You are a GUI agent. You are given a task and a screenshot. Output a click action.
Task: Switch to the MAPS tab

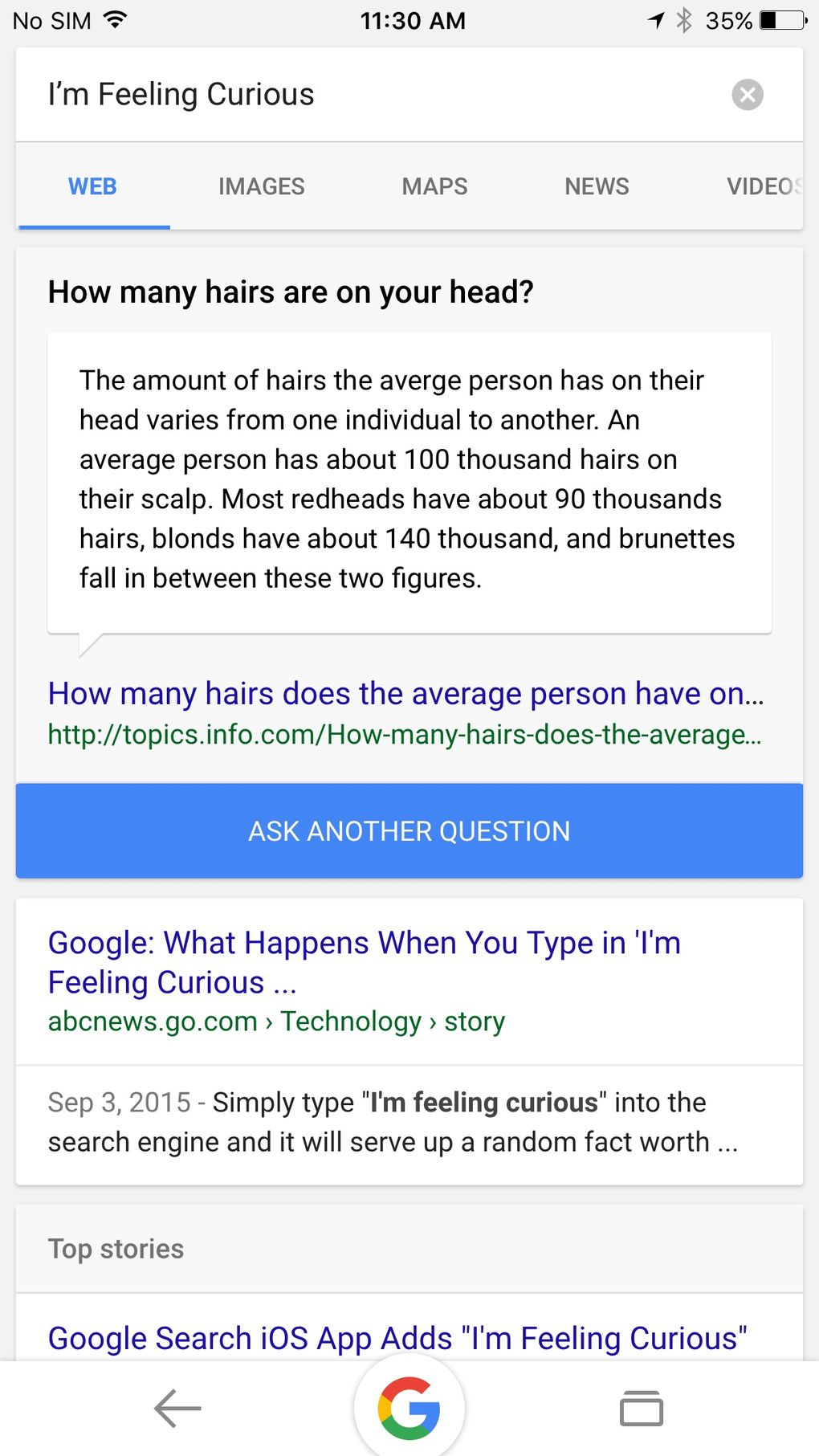click(434, 186)
